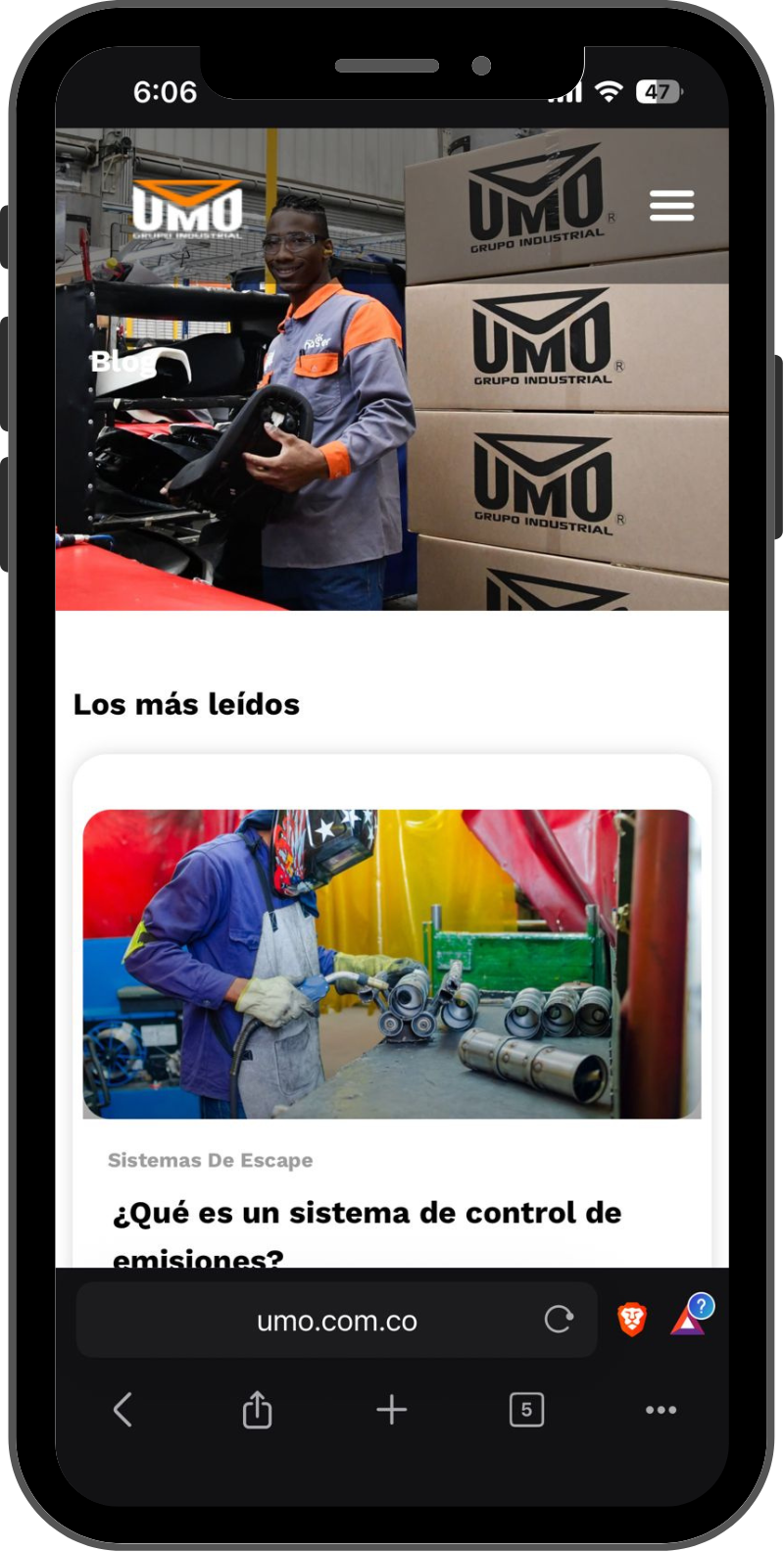784x1552 pixels.
Task: Share this page
Action: (257, 1410)
